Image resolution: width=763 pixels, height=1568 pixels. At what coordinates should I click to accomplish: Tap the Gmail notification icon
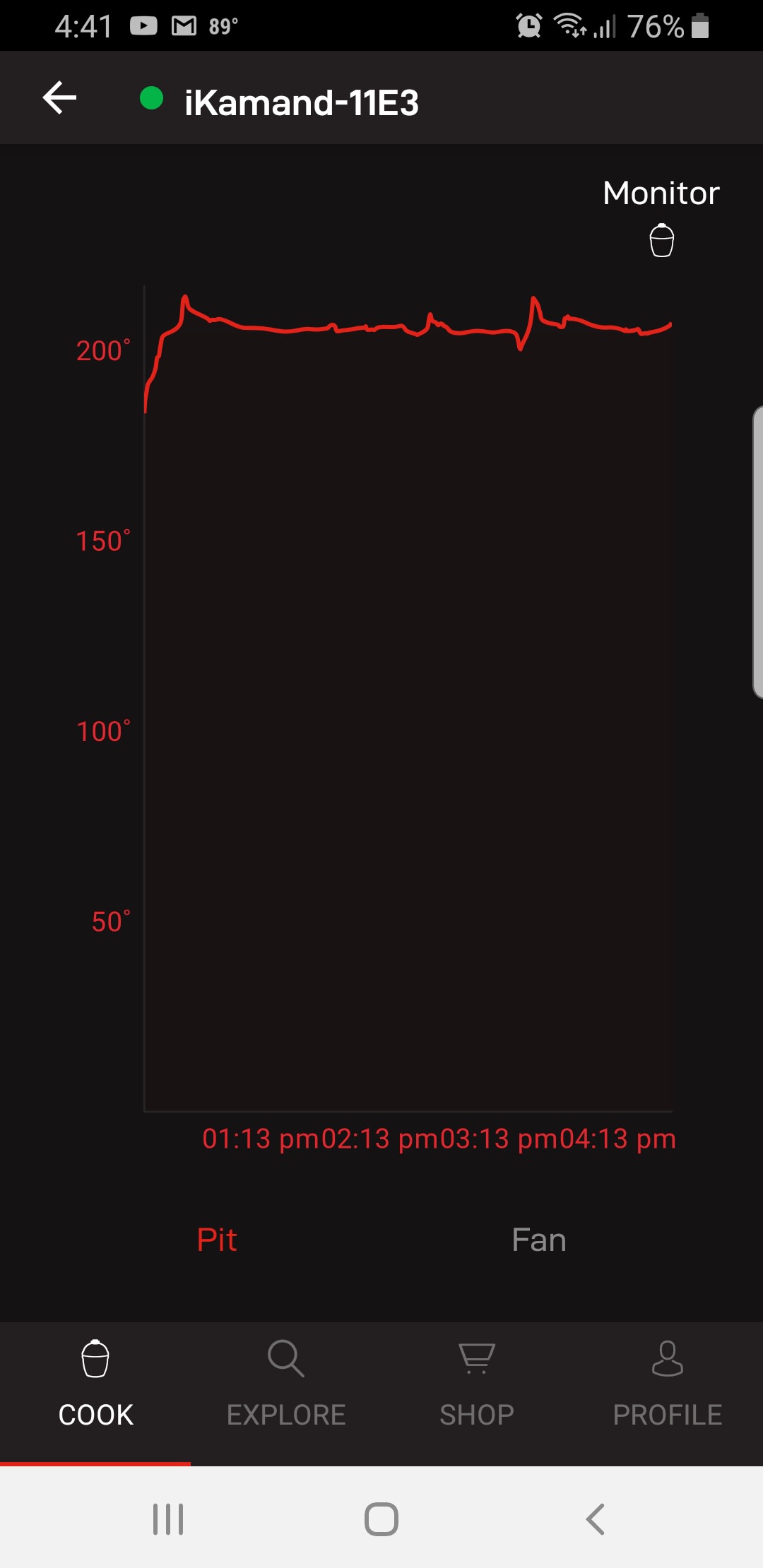pos(183,25)
